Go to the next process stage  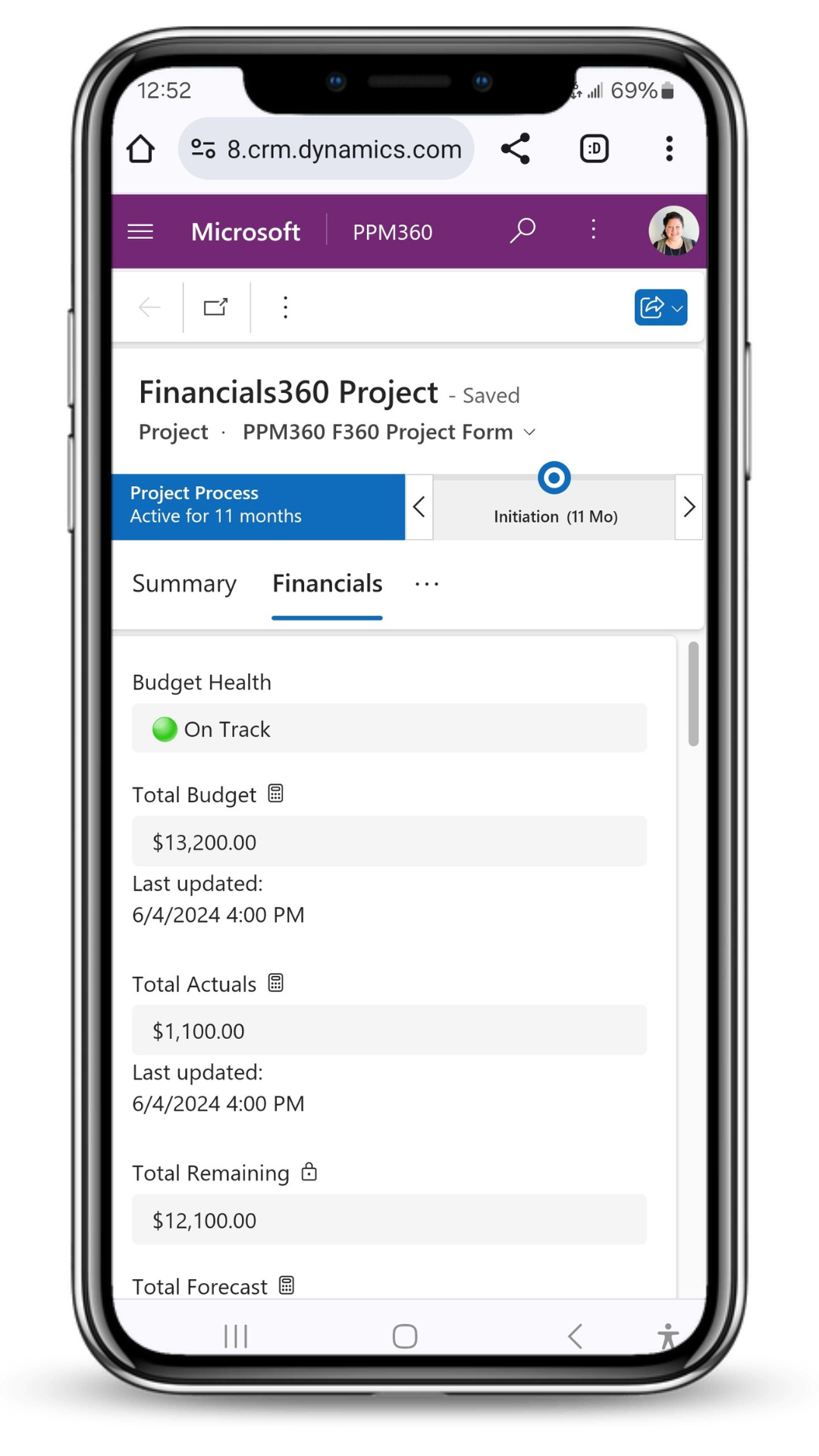689,507
